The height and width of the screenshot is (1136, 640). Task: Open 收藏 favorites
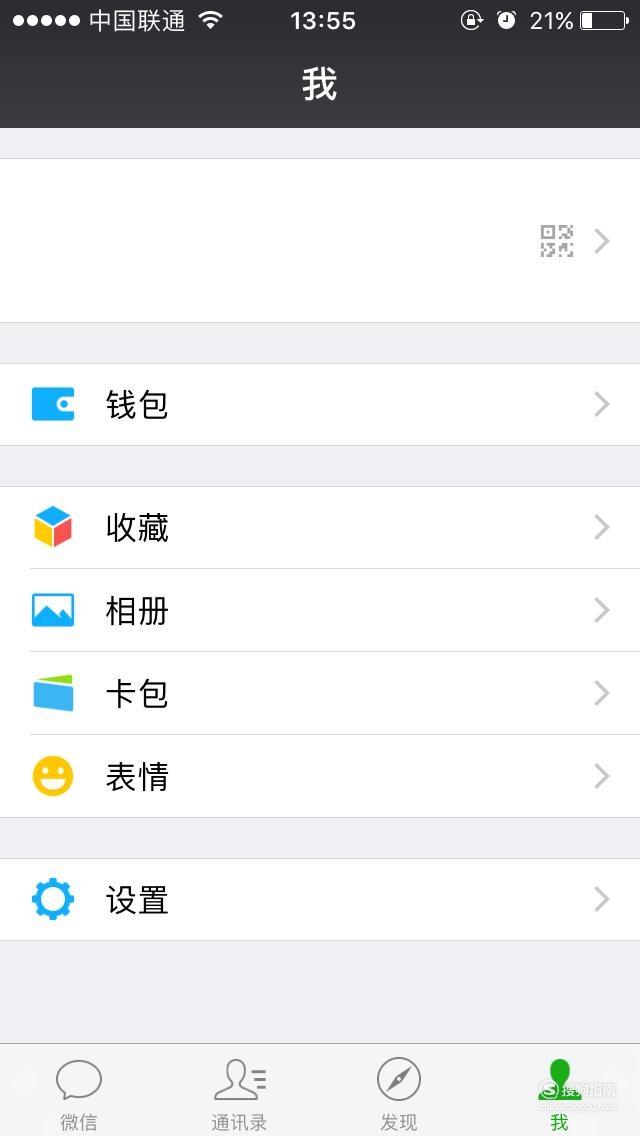click(x=320, y=527)
